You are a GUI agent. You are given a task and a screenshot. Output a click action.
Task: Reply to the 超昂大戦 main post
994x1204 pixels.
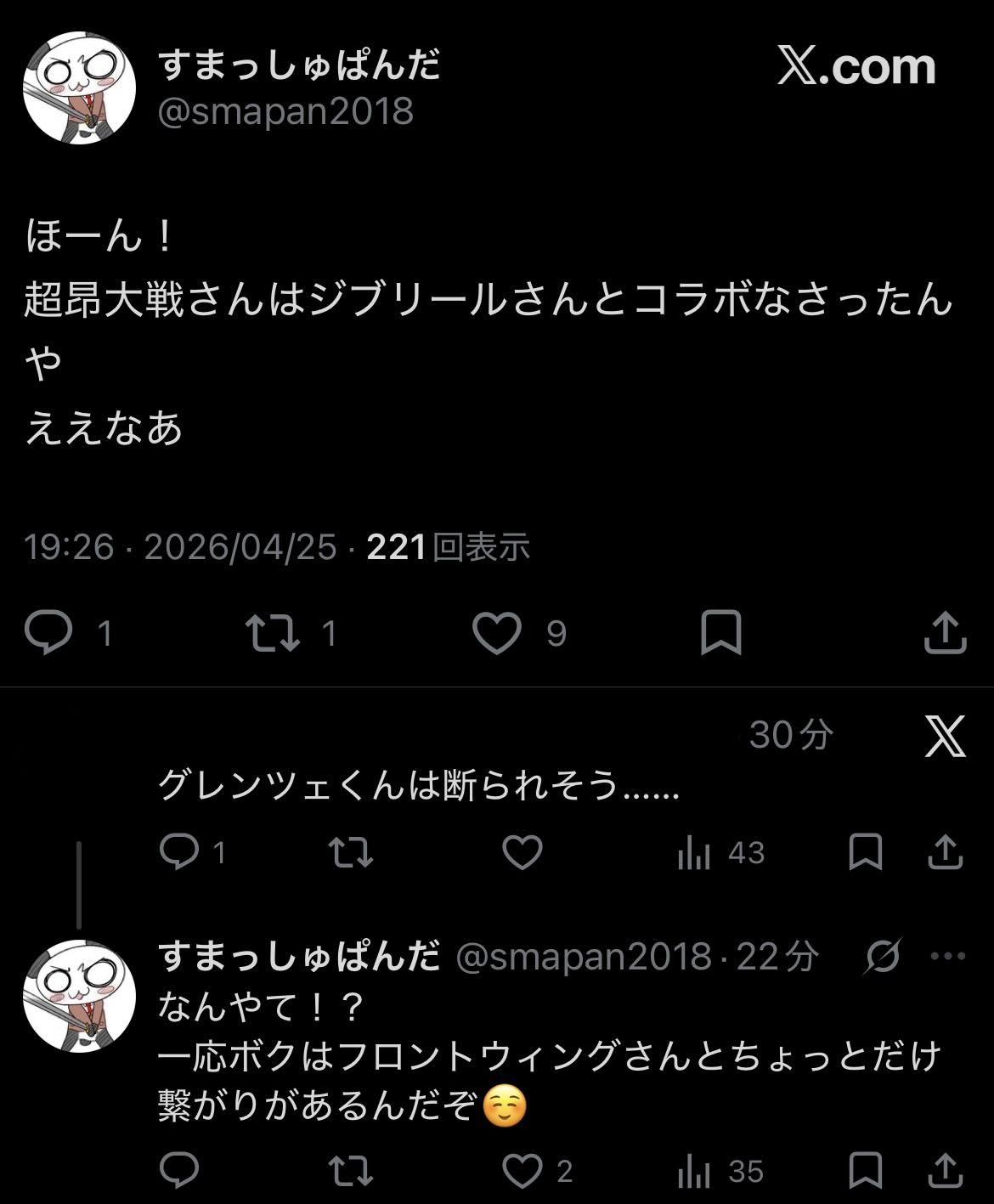point(49,634)
